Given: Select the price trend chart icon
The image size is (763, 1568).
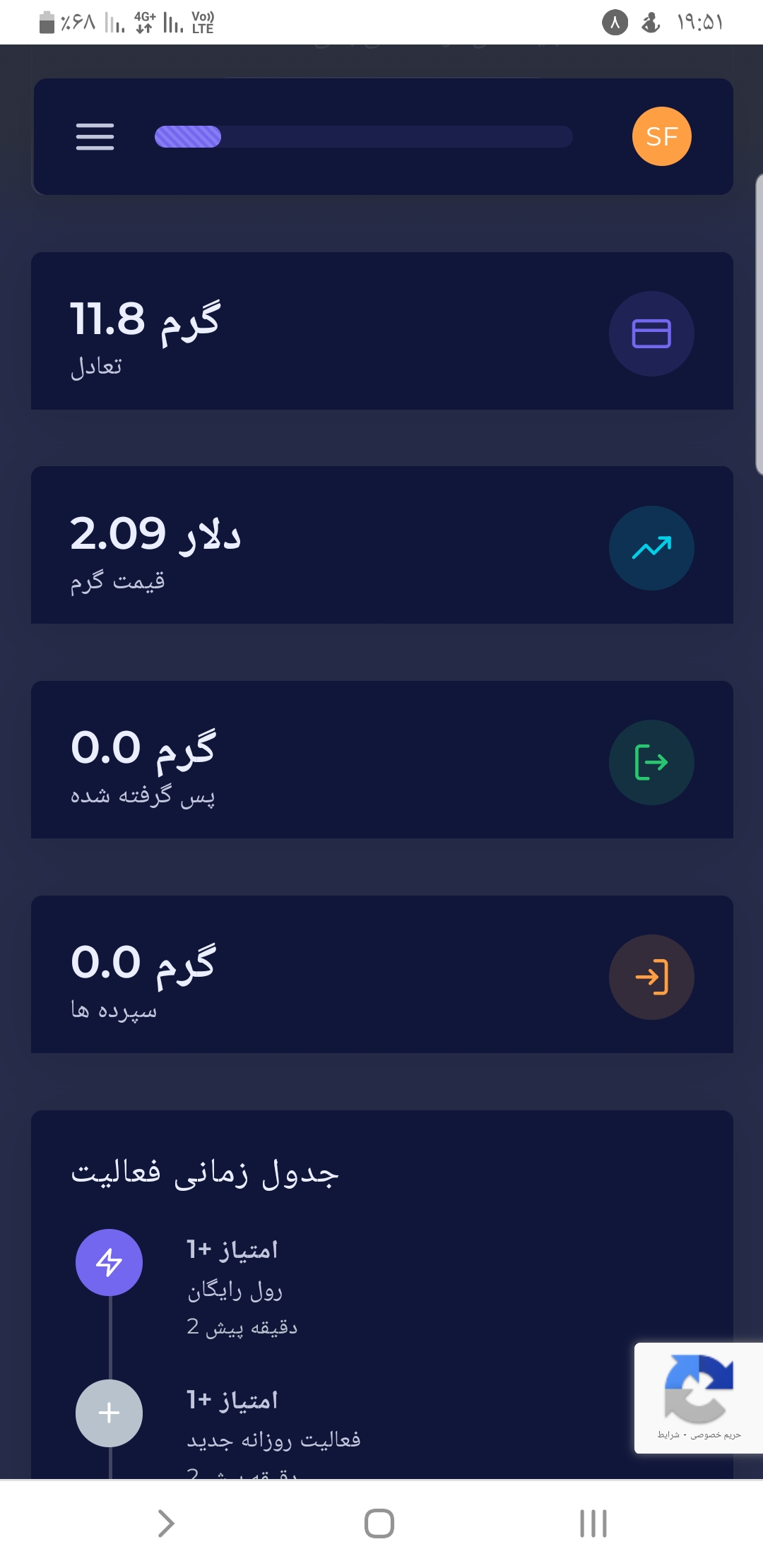Looking at the screenshot, I should pyautogui.click(x=651, y=548).
